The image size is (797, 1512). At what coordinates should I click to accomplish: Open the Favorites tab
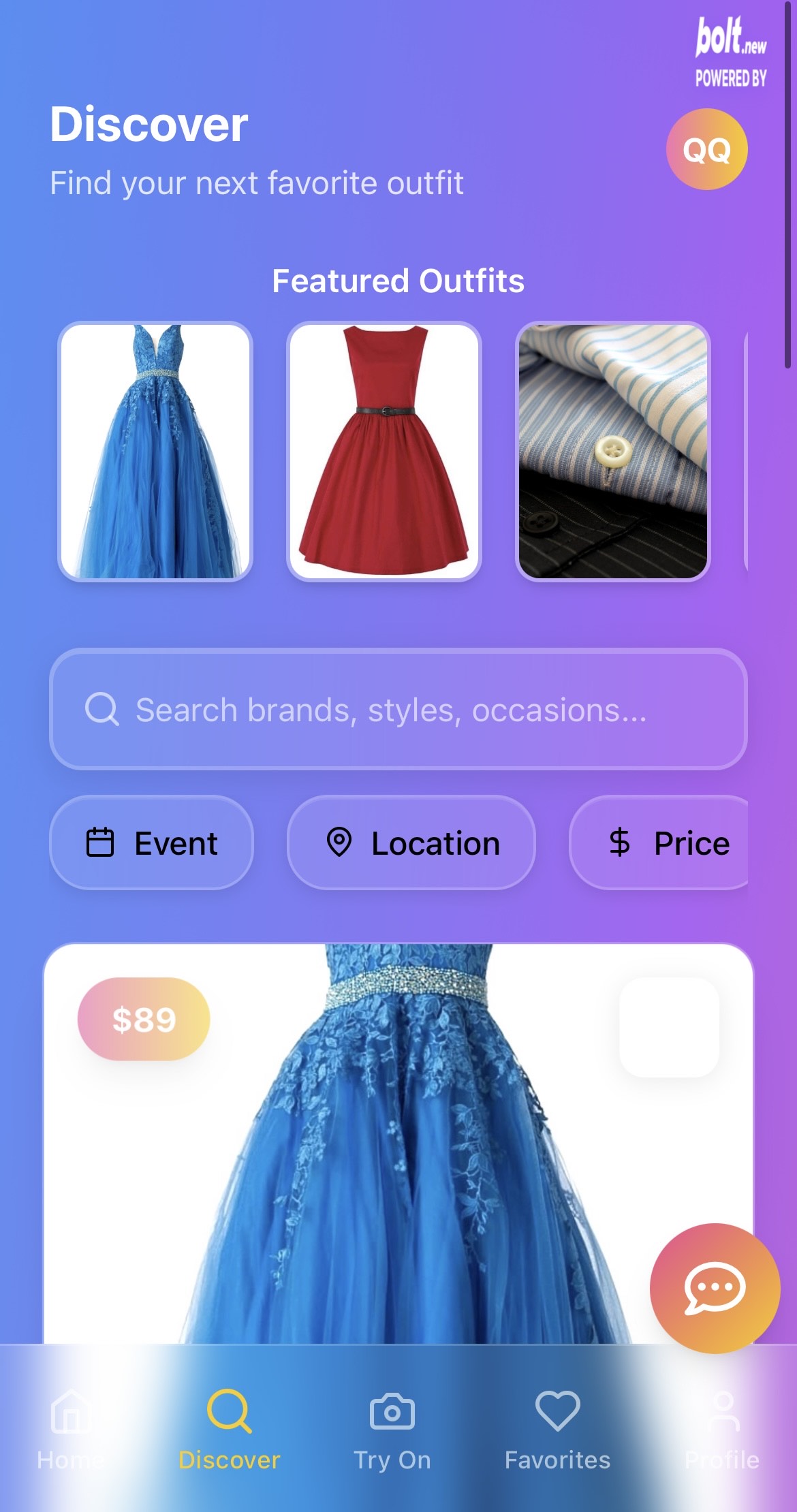tap(557, 1428)
